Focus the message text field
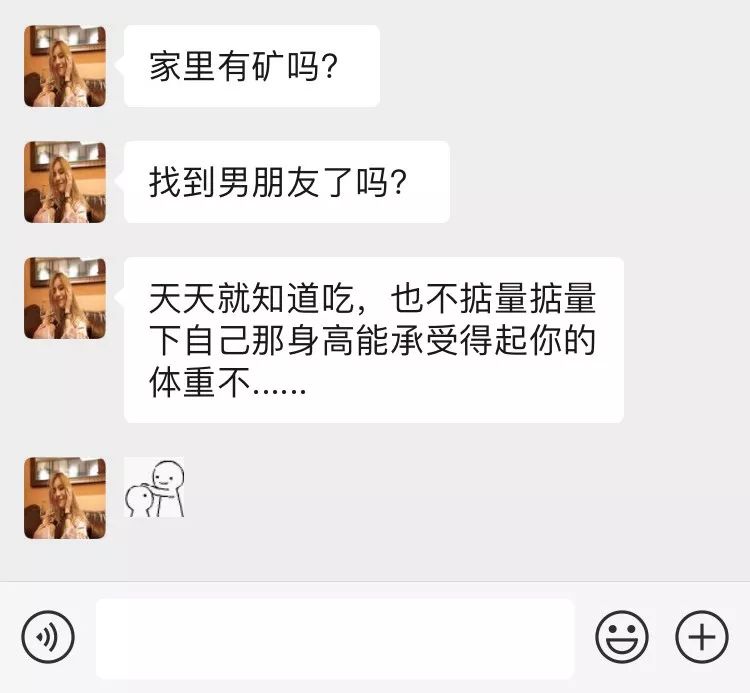Screen dimensions: 750x693 [335, 638]
